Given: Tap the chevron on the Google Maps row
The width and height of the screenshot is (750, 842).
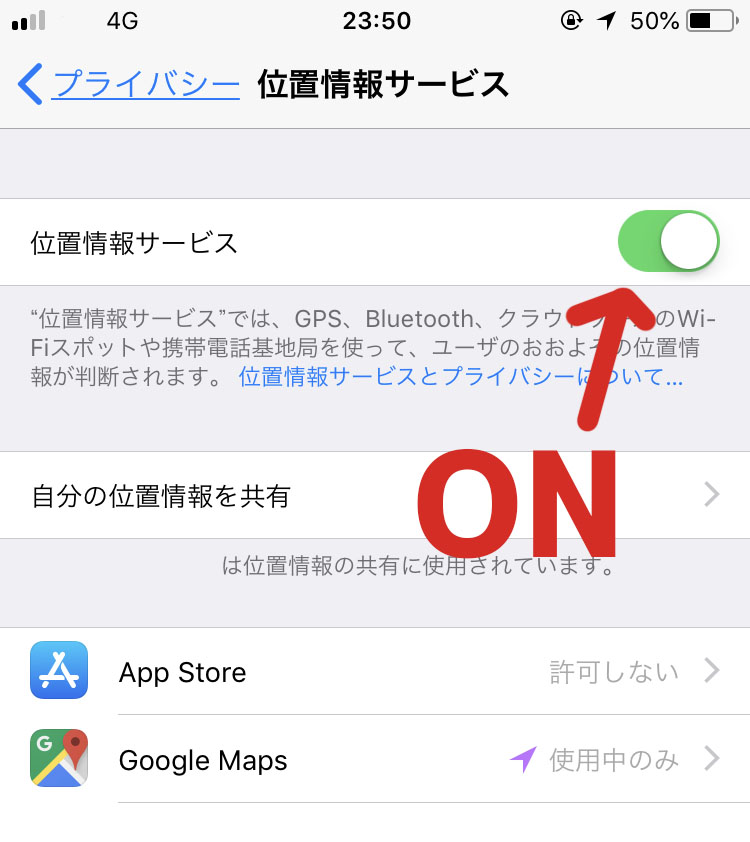Looking at the screenshot, I should pyautogui.click(x=712, y=760).
